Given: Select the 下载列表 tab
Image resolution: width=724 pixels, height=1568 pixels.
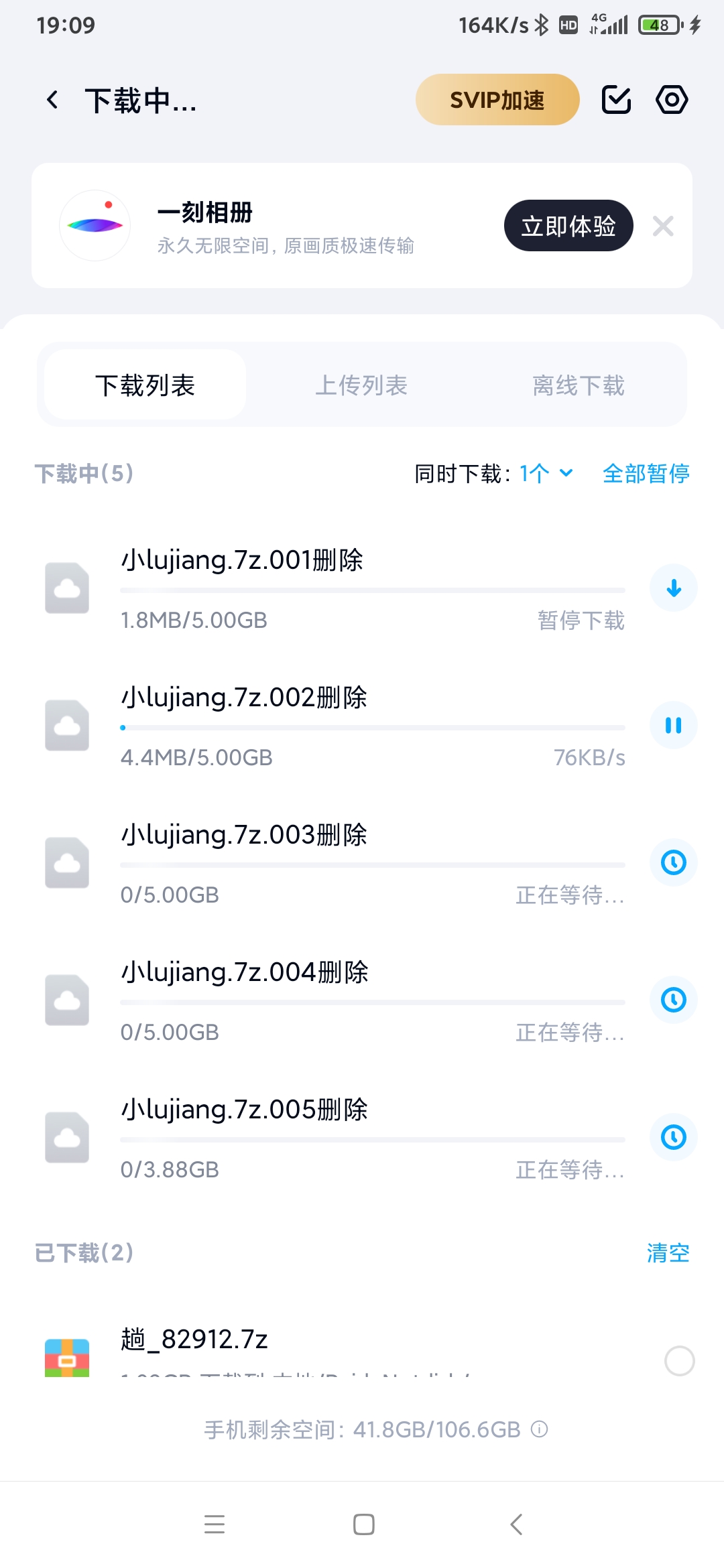Looking at the screenshot, I should 145,385.
